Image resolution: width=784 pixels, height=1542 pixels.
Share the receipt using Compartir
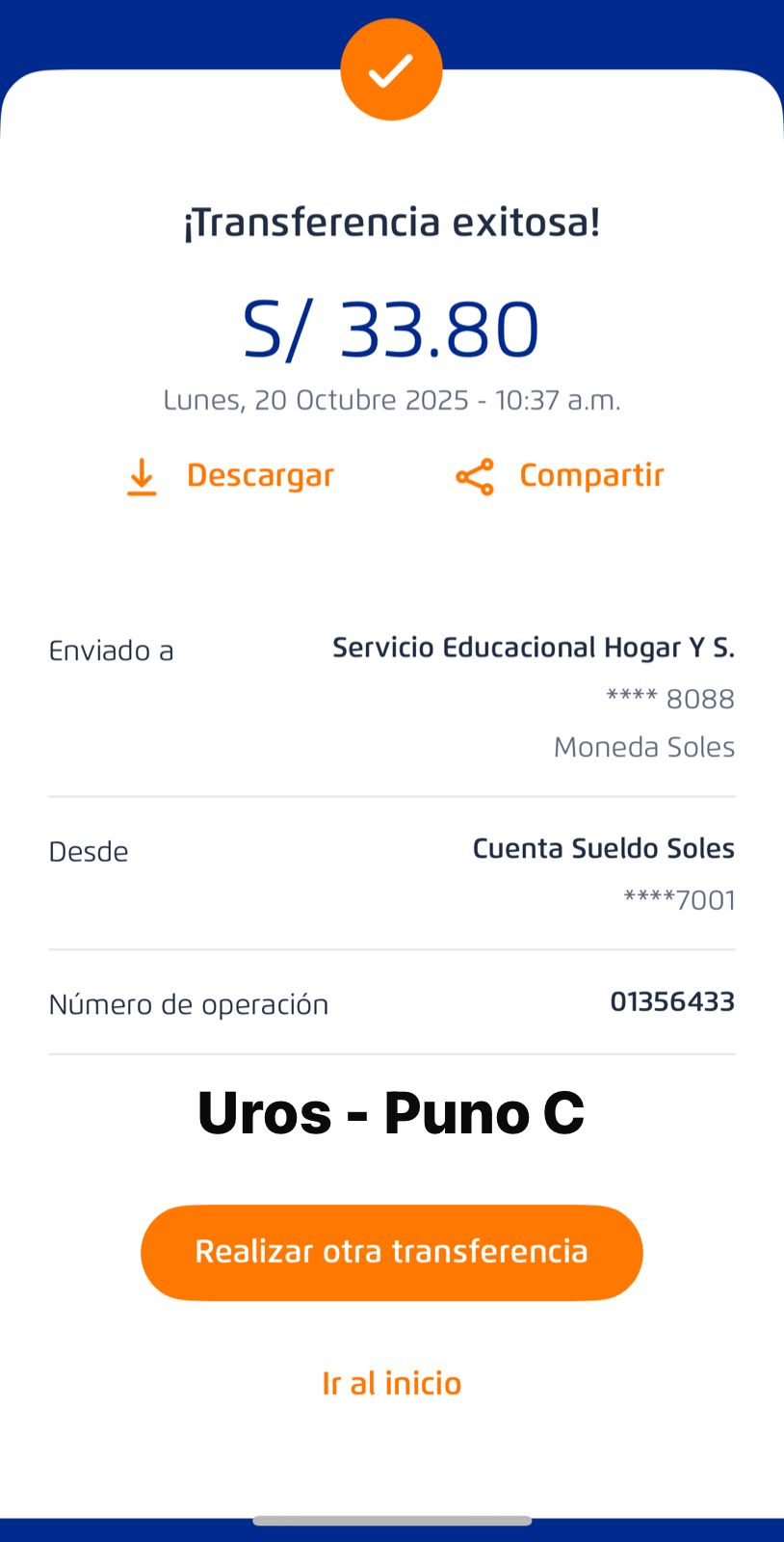tap(561, 476)
